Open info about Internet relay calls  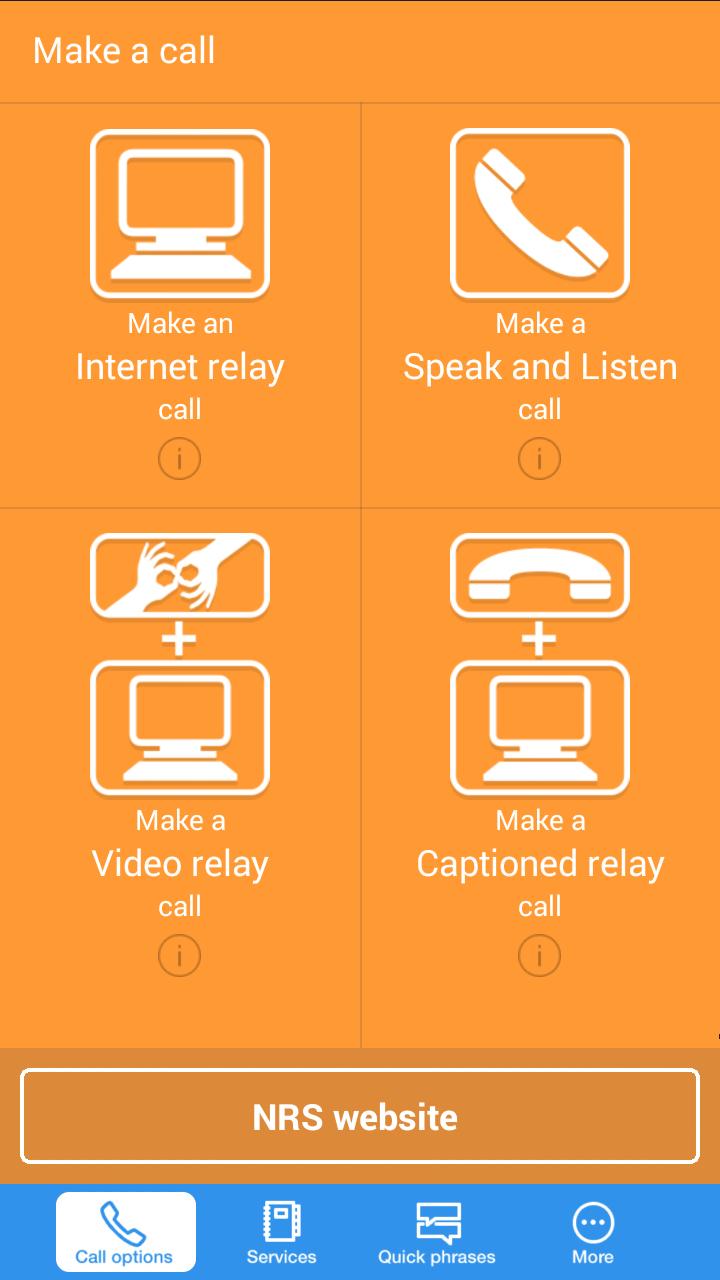coord(180,458)
